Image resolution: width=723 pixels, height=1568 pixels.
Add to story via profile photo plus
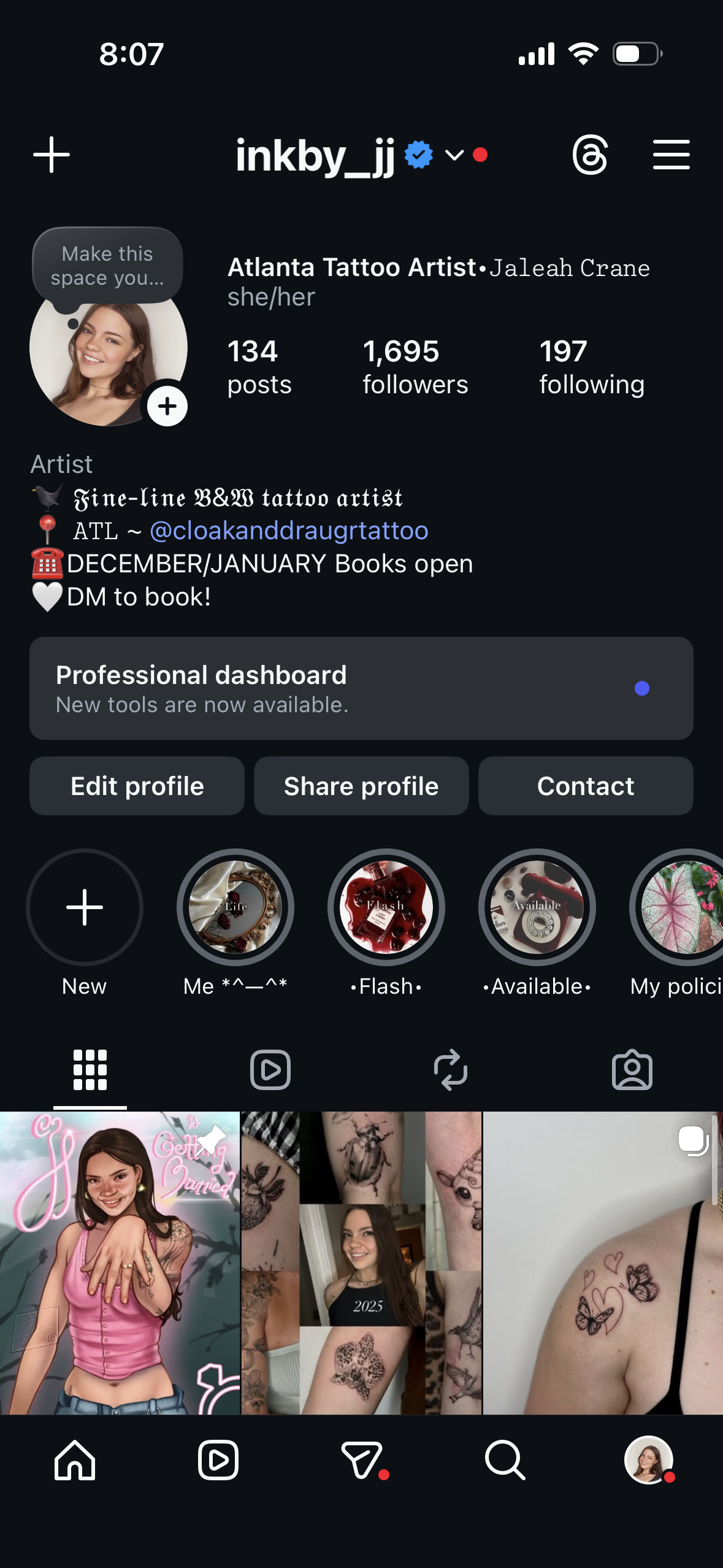pyautogui.click(x=167, y=406)
